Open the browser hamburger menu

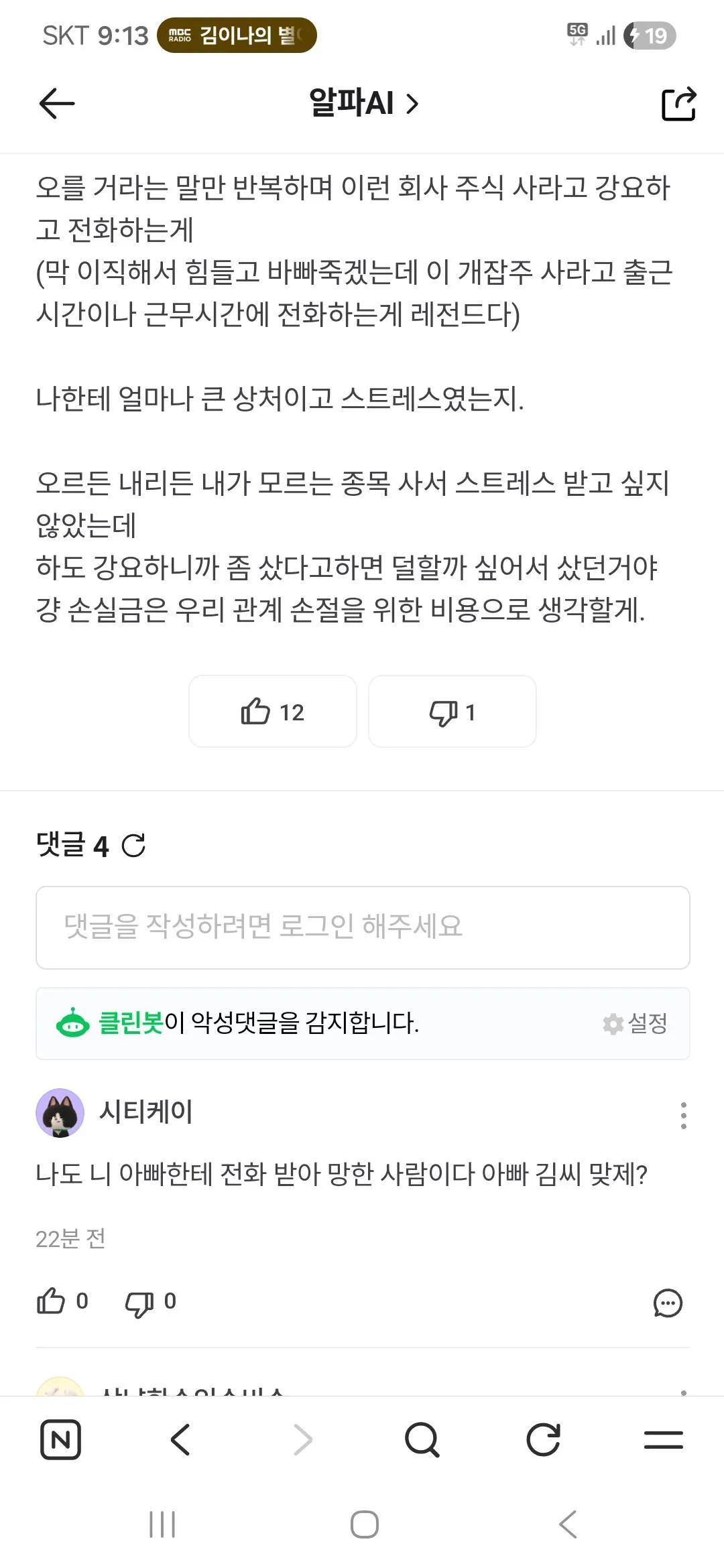point(663,1439)
